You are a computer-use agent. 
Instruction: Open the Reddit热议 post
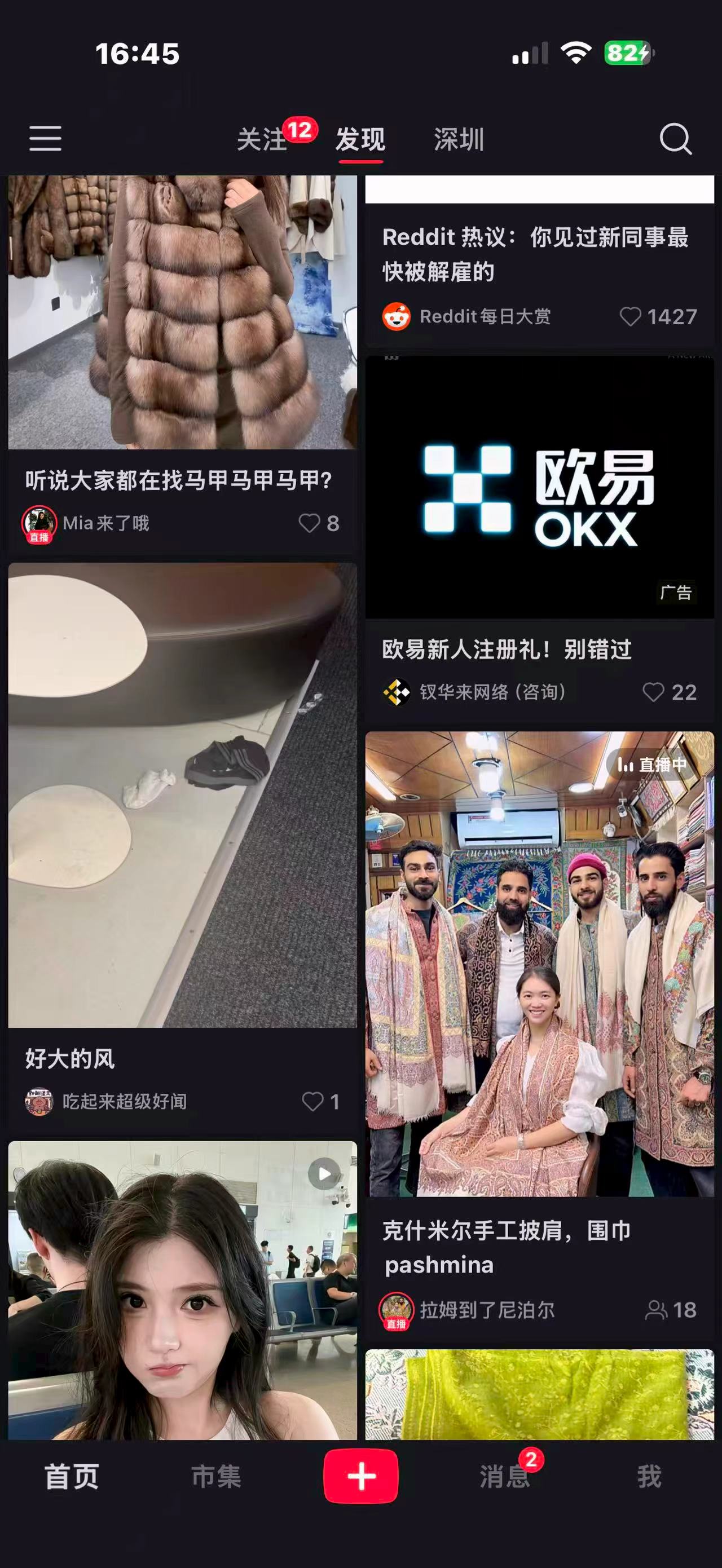536,254
